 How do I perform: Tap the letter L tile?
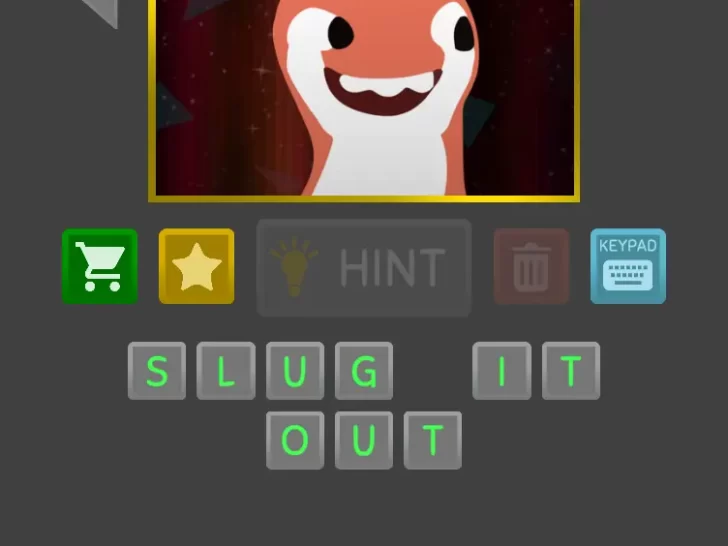click(x=226, y=371)
